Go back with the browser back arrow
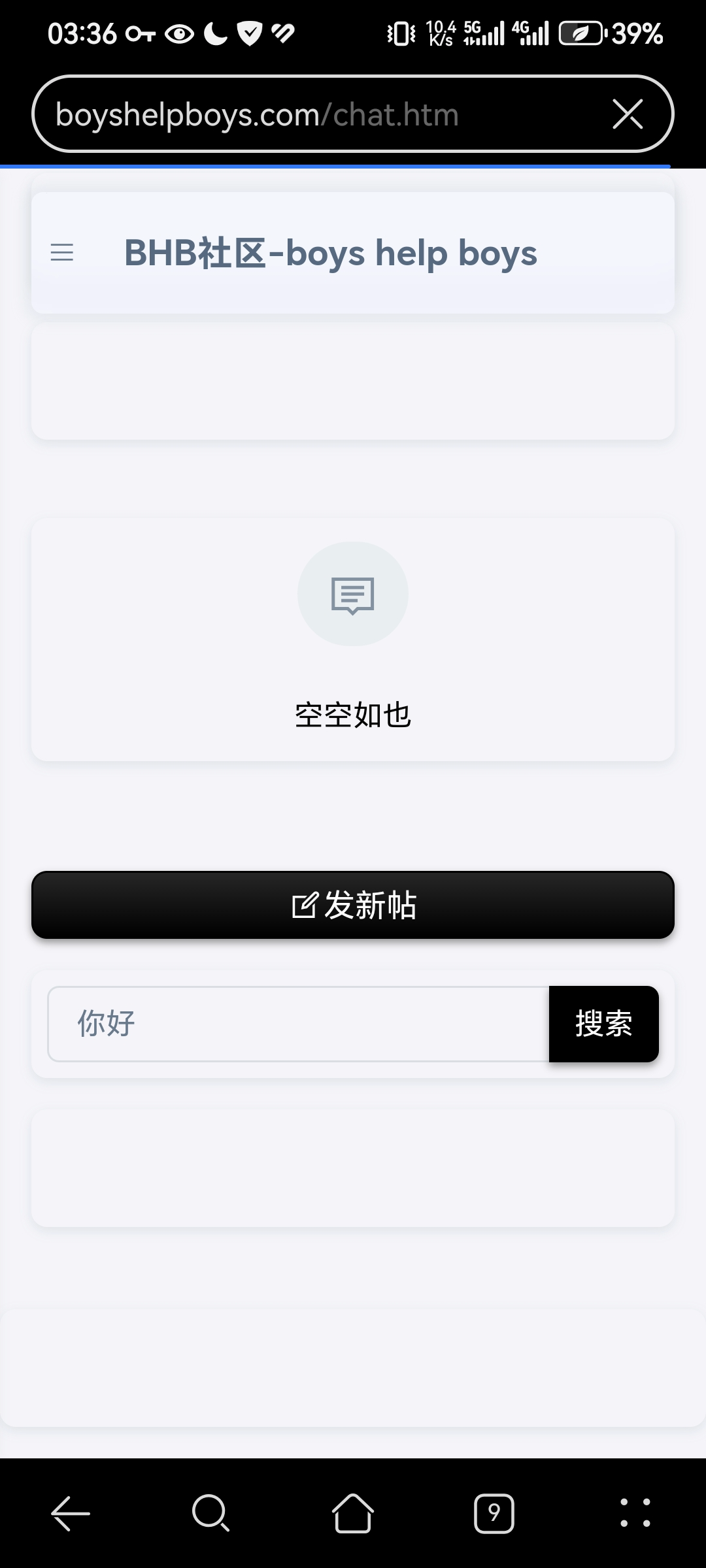This screenshot has width=706, height=1568. pos(71,1513)
